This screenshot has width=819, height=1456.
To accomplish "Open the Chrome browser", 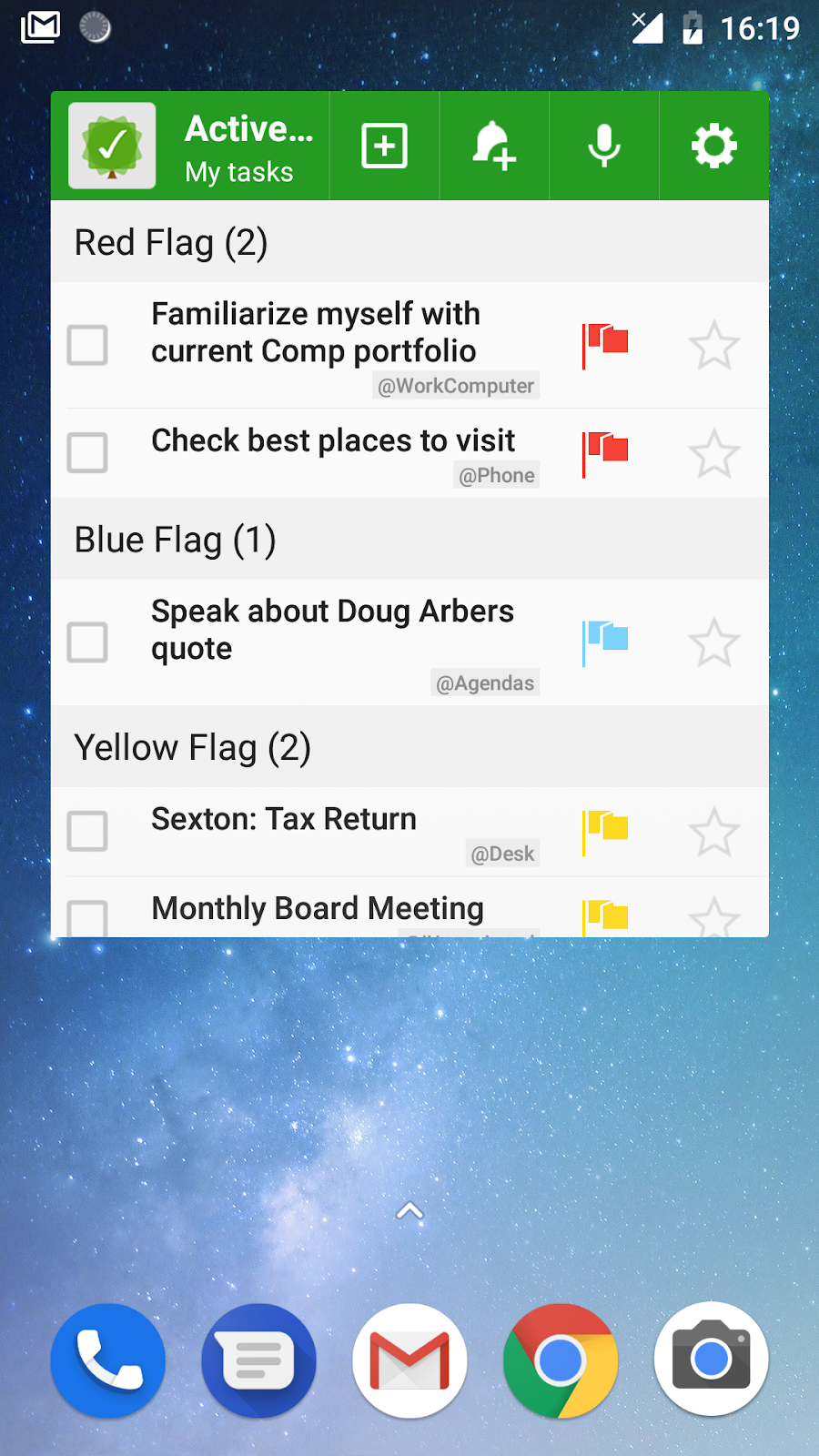I will pyautogui.click(x=561, y=1360).
